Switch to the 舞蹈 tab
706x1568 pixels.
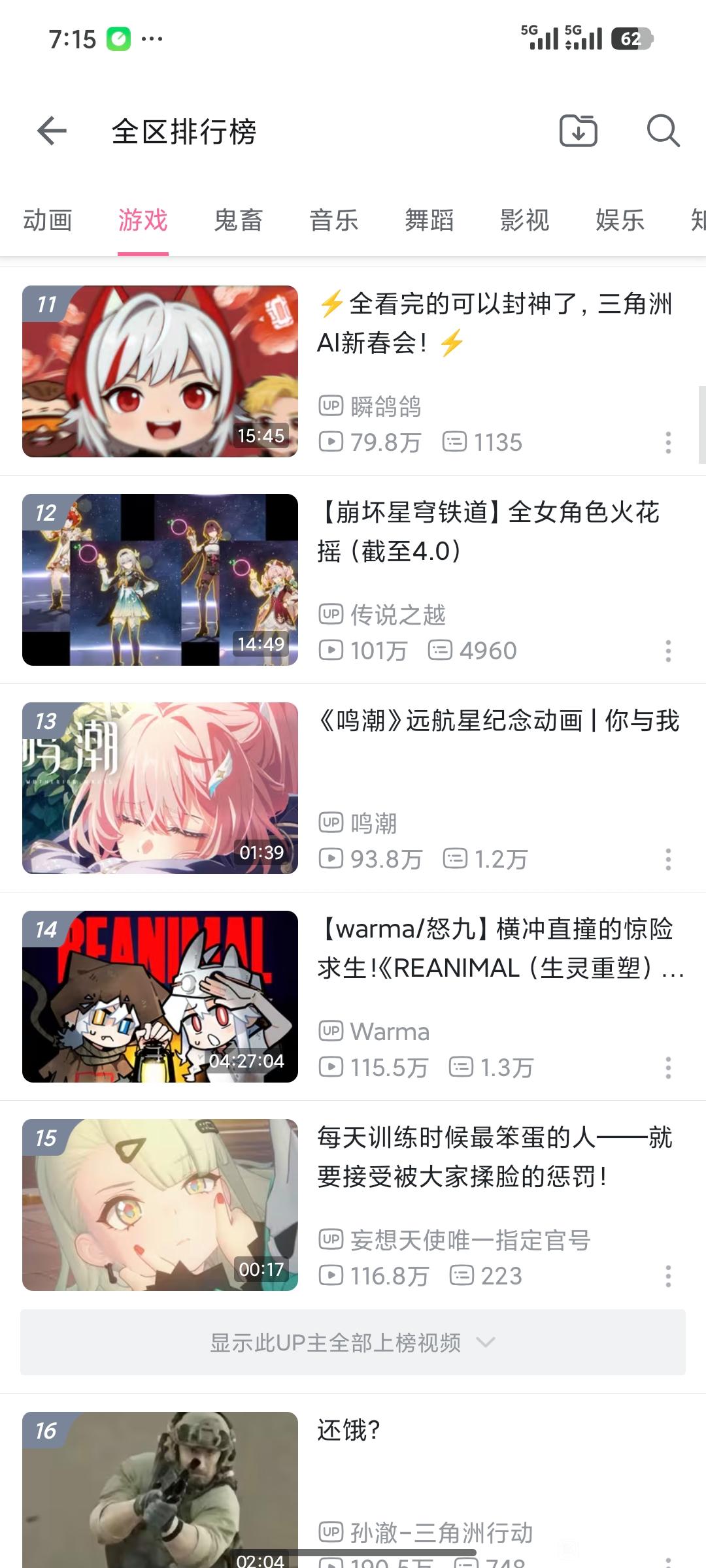point(429,221)
